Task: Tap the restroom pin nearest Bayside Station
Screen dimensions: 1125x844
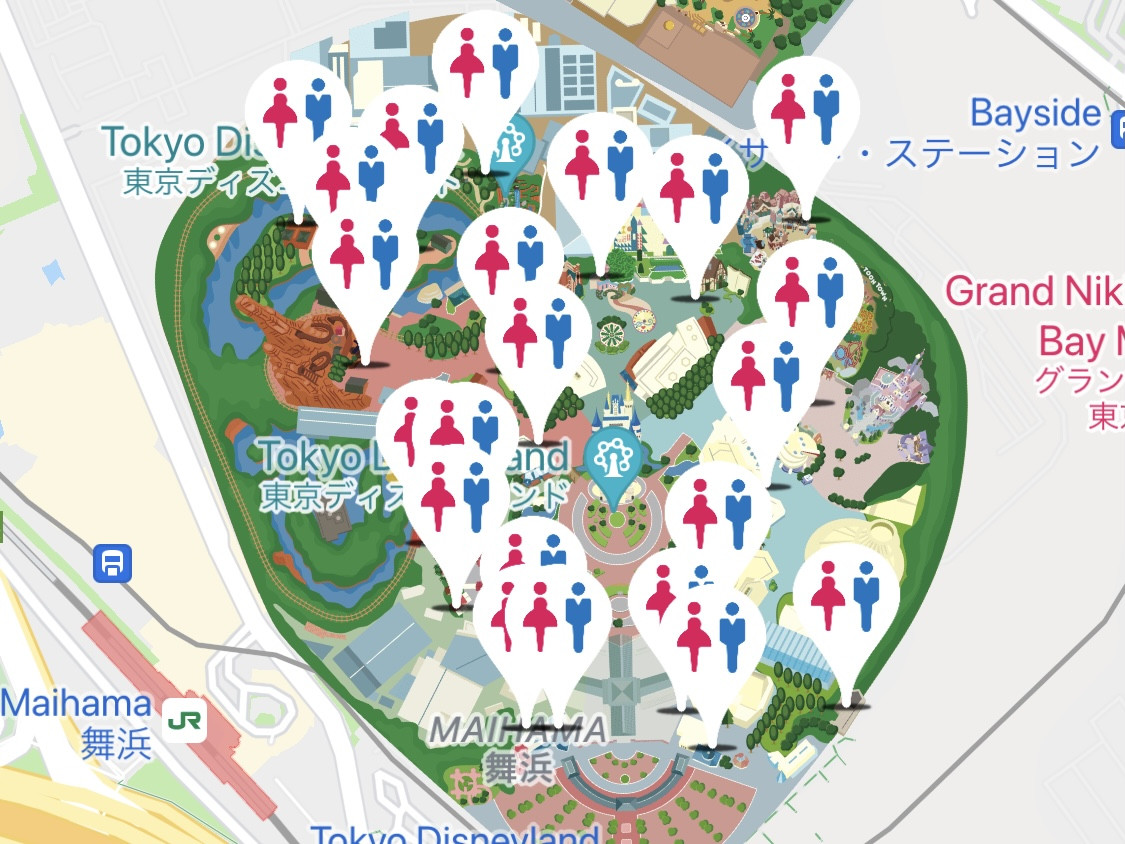Action: click(x=805, y=107)
